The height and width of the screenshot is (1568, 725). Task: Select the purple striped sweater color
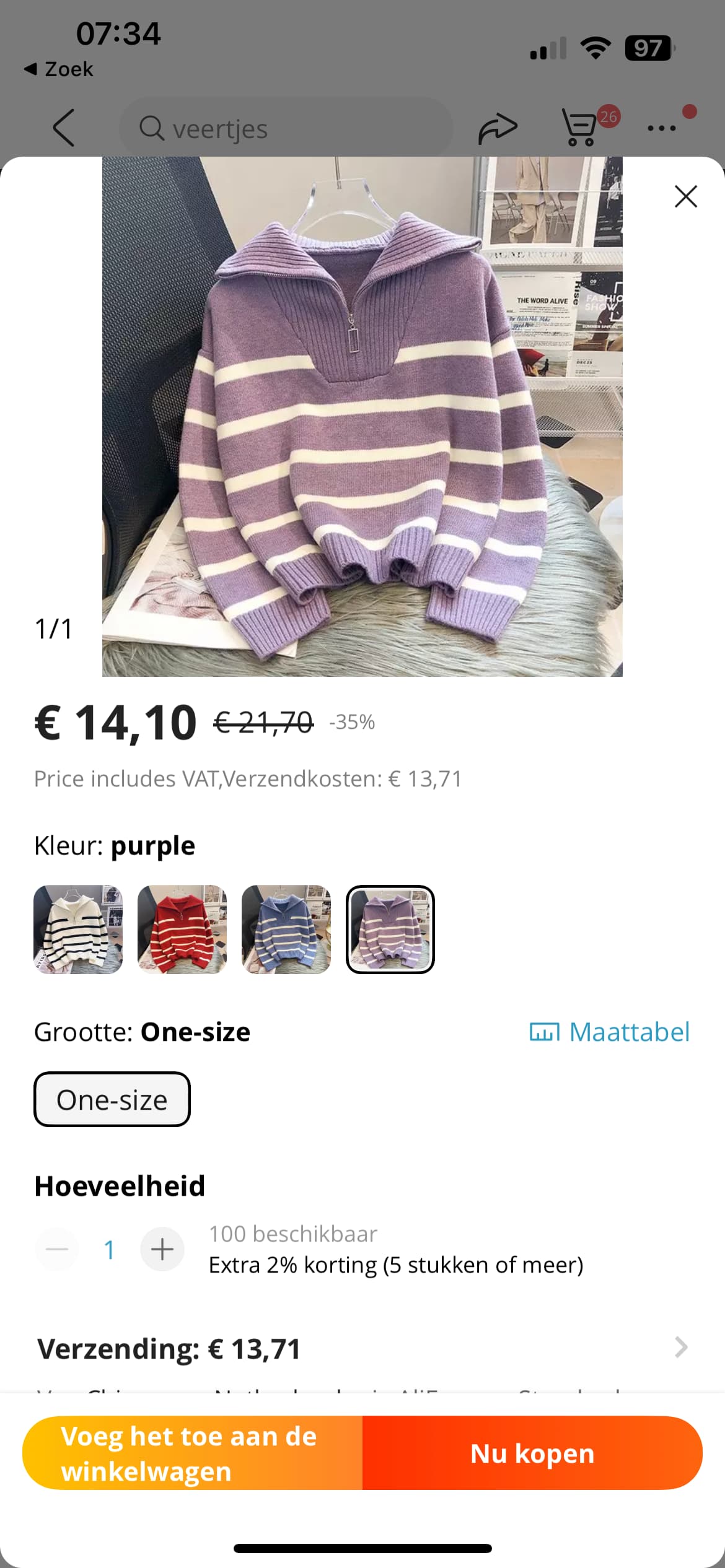click(390, 930)
